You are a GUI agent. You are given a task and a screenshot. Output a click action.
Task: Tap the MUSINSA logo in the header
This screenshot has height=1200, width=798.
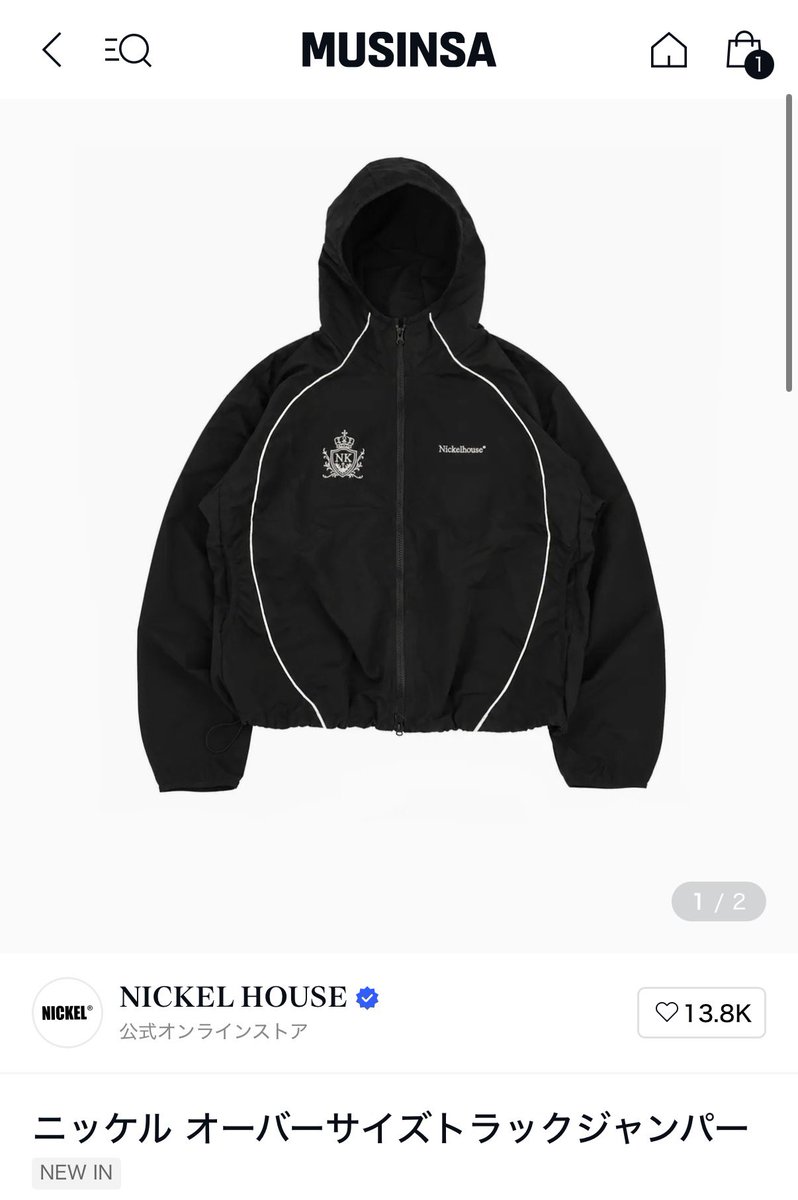point(399,49)
